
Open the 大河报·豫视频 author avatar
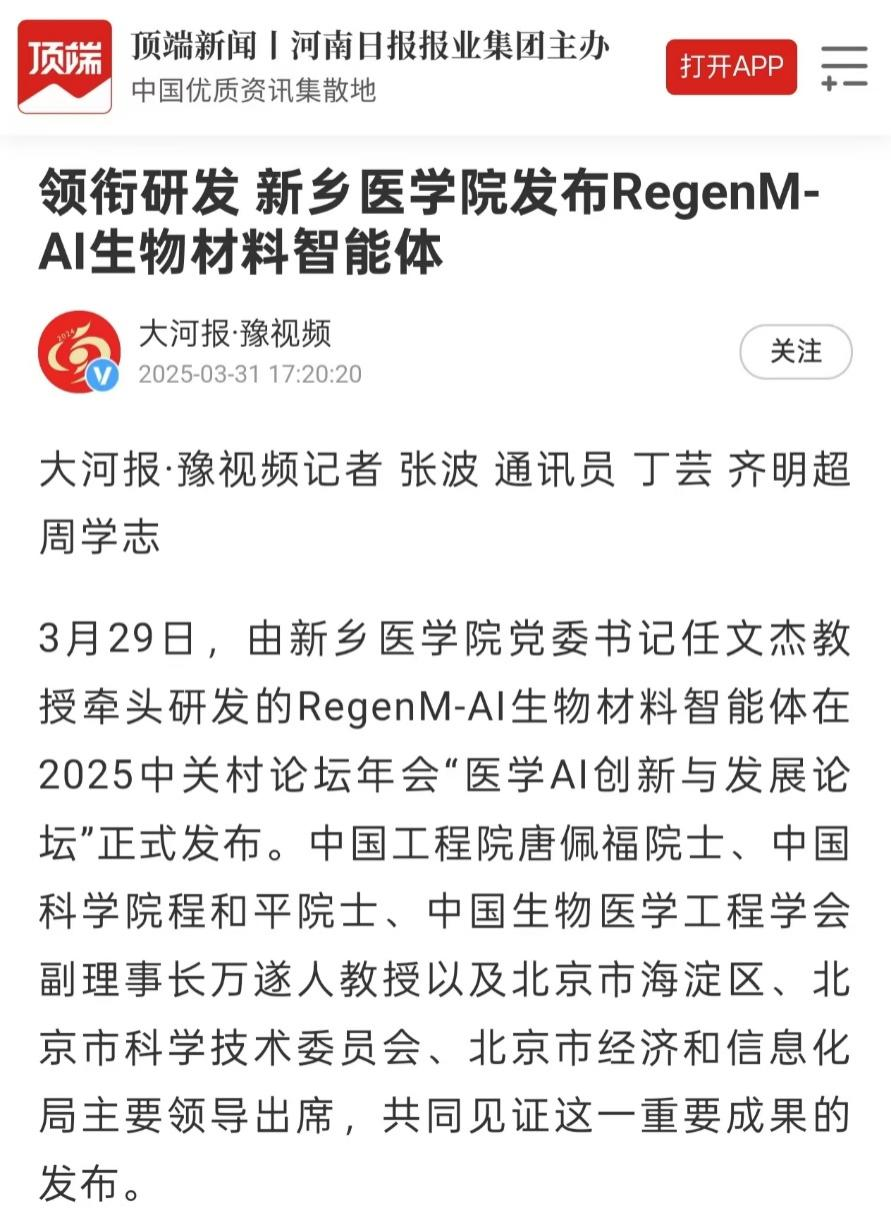tap(79, 352)
